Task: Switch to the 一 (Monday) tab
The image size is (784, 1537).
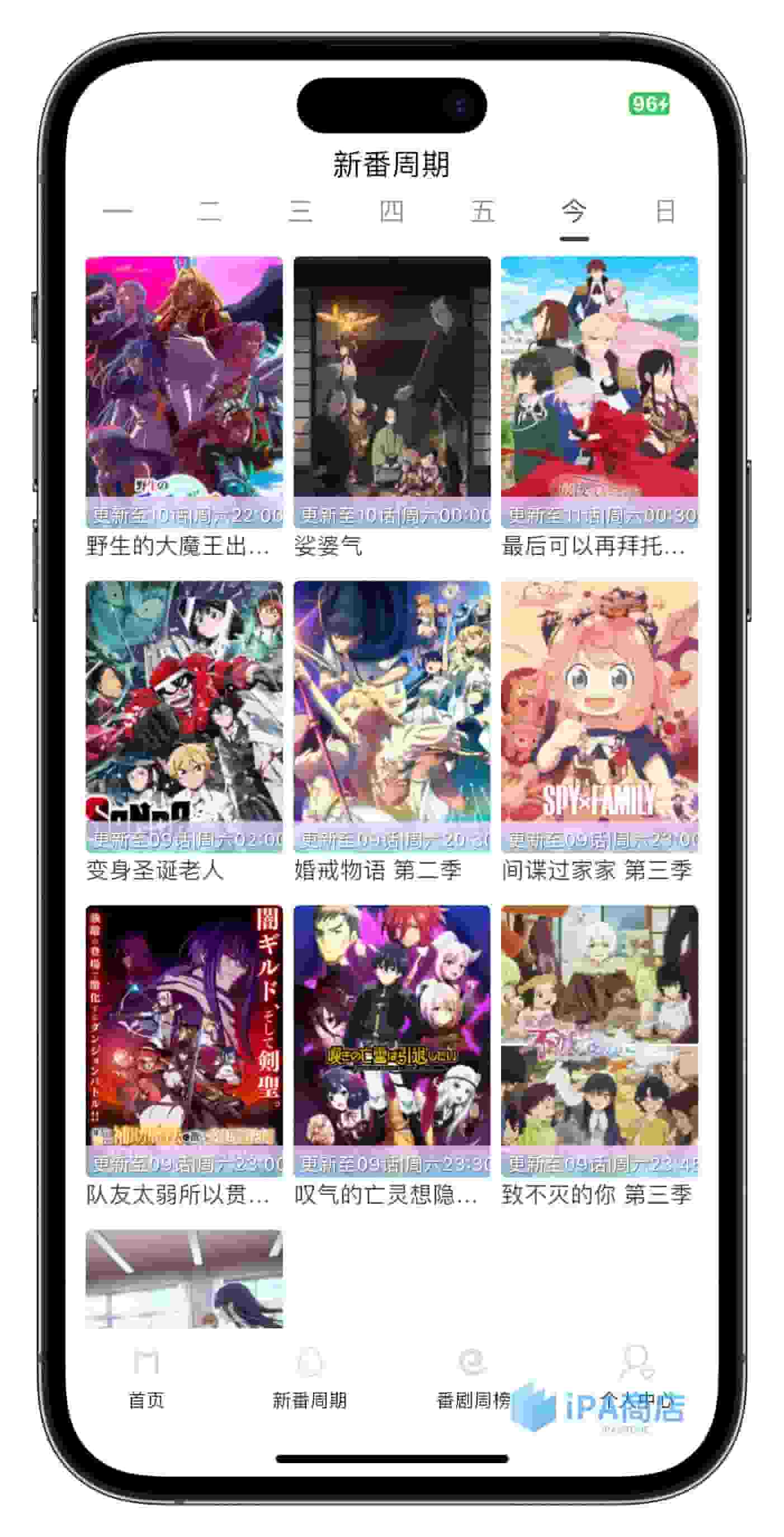Action: pos(117,212)
